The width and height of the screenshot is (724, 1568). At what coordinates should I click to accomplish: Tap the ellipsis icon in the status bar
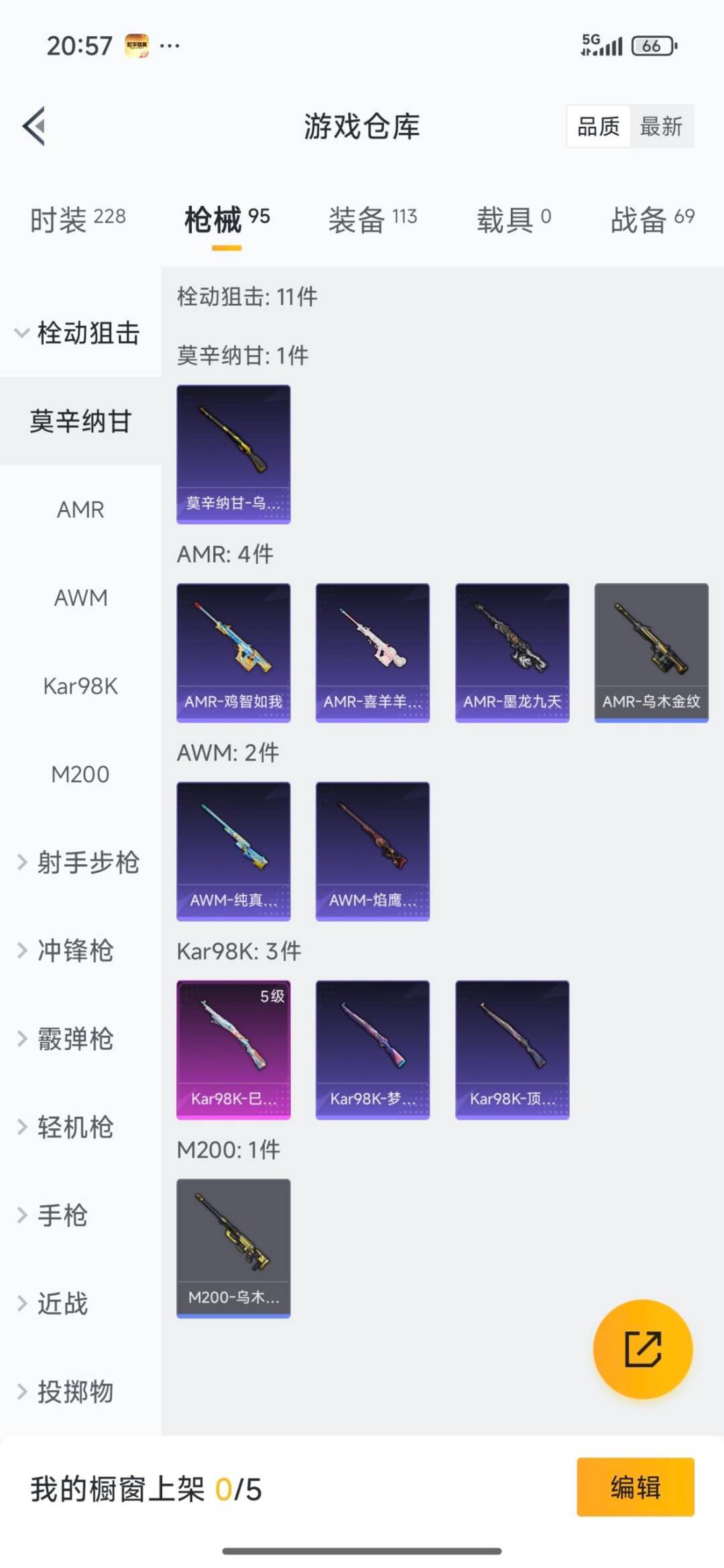coord(170,46)
